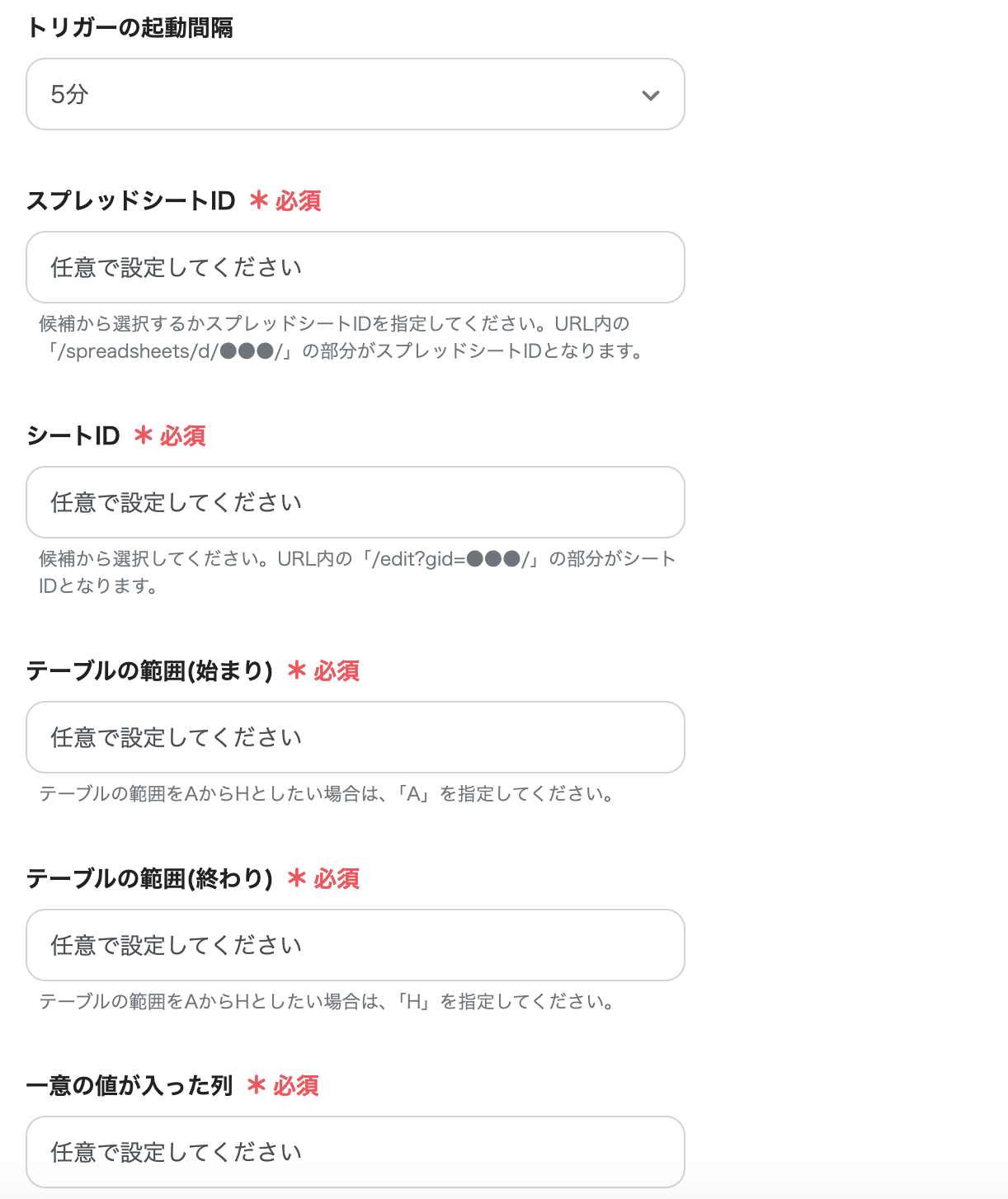Click the テーブルの範囲(始まり) input field
The image size is (1008, 1199).
point(355,737)
